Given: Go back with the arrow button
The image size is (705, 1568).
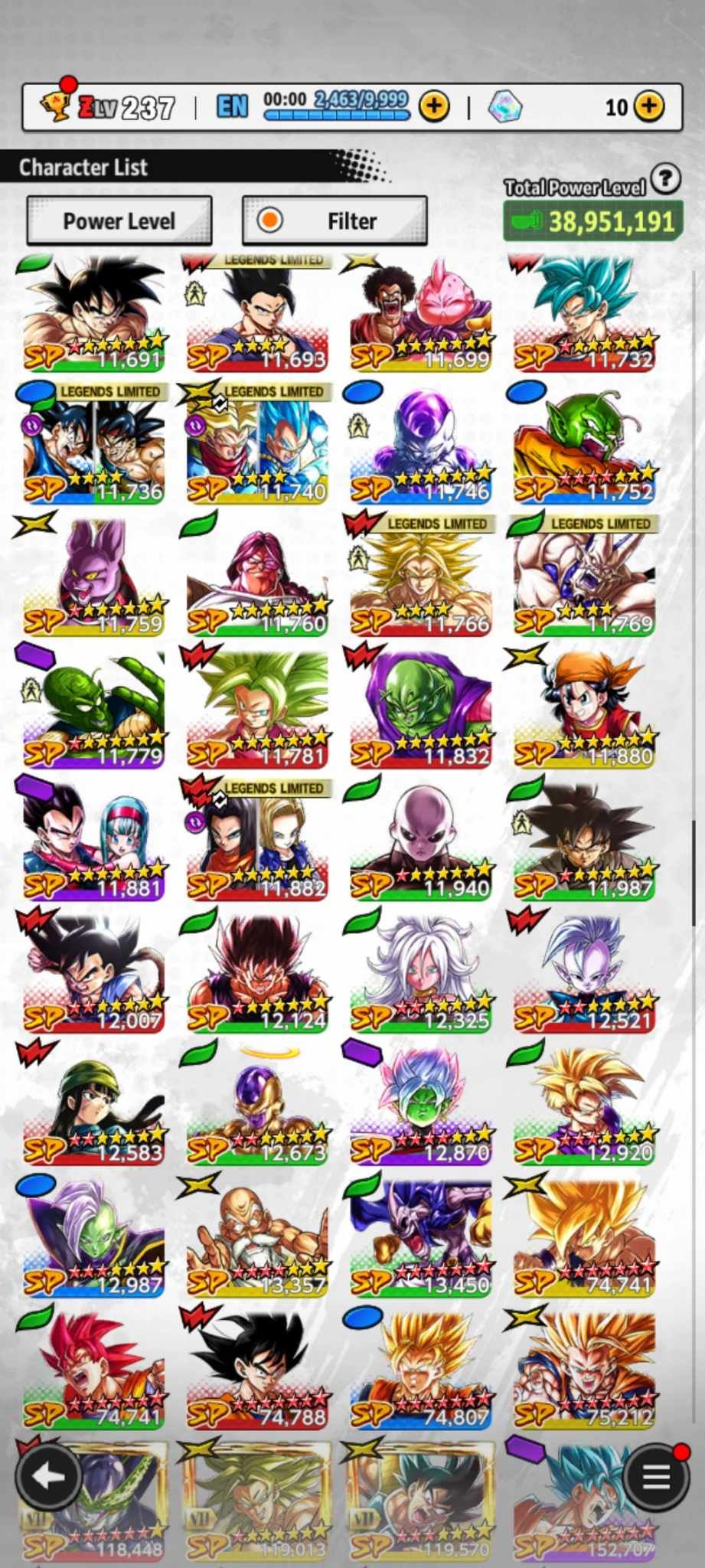Looking at the screenshot, I should [x=49, y=1476].
